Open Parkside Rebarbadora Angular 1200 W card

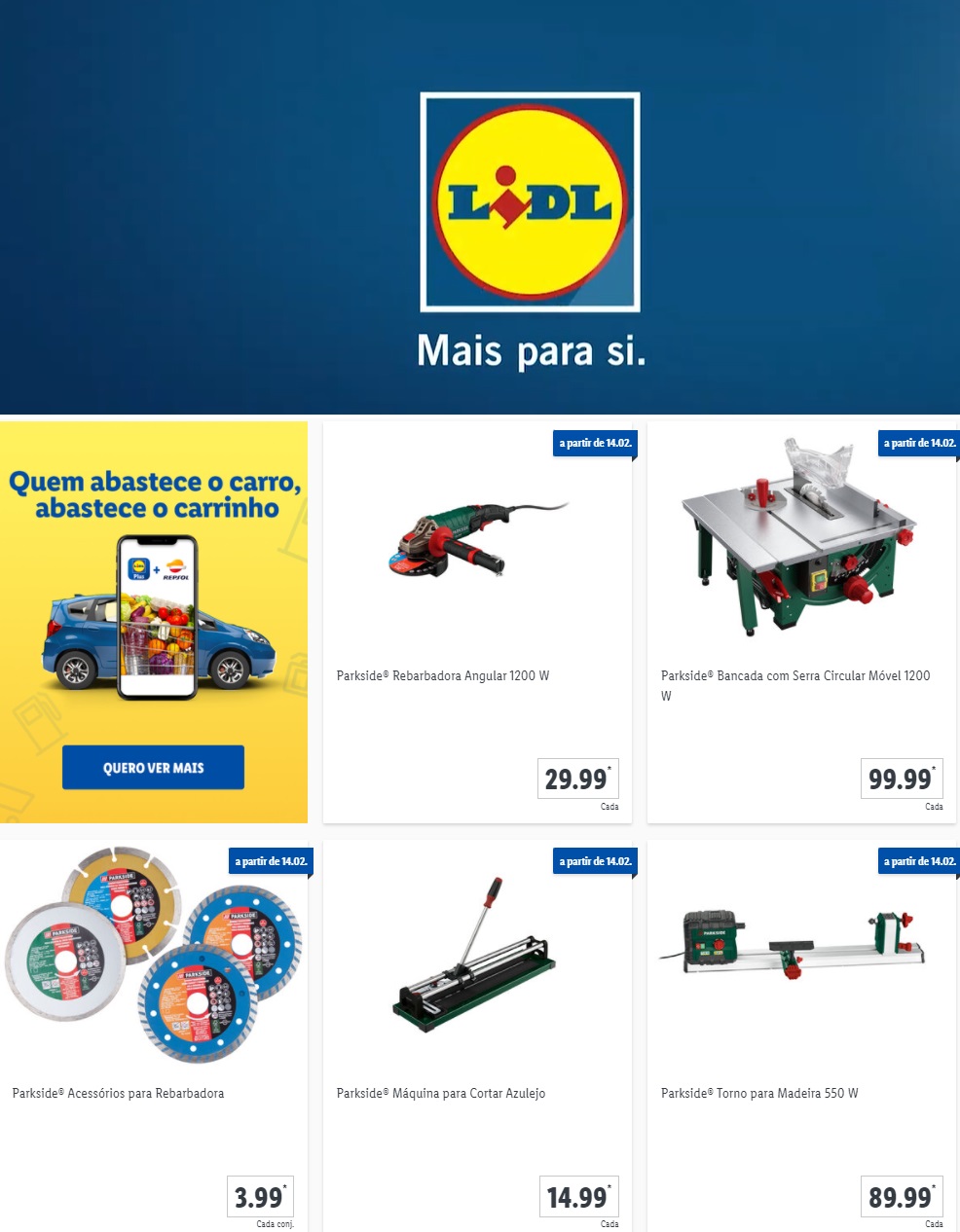[x=477, y=623]
